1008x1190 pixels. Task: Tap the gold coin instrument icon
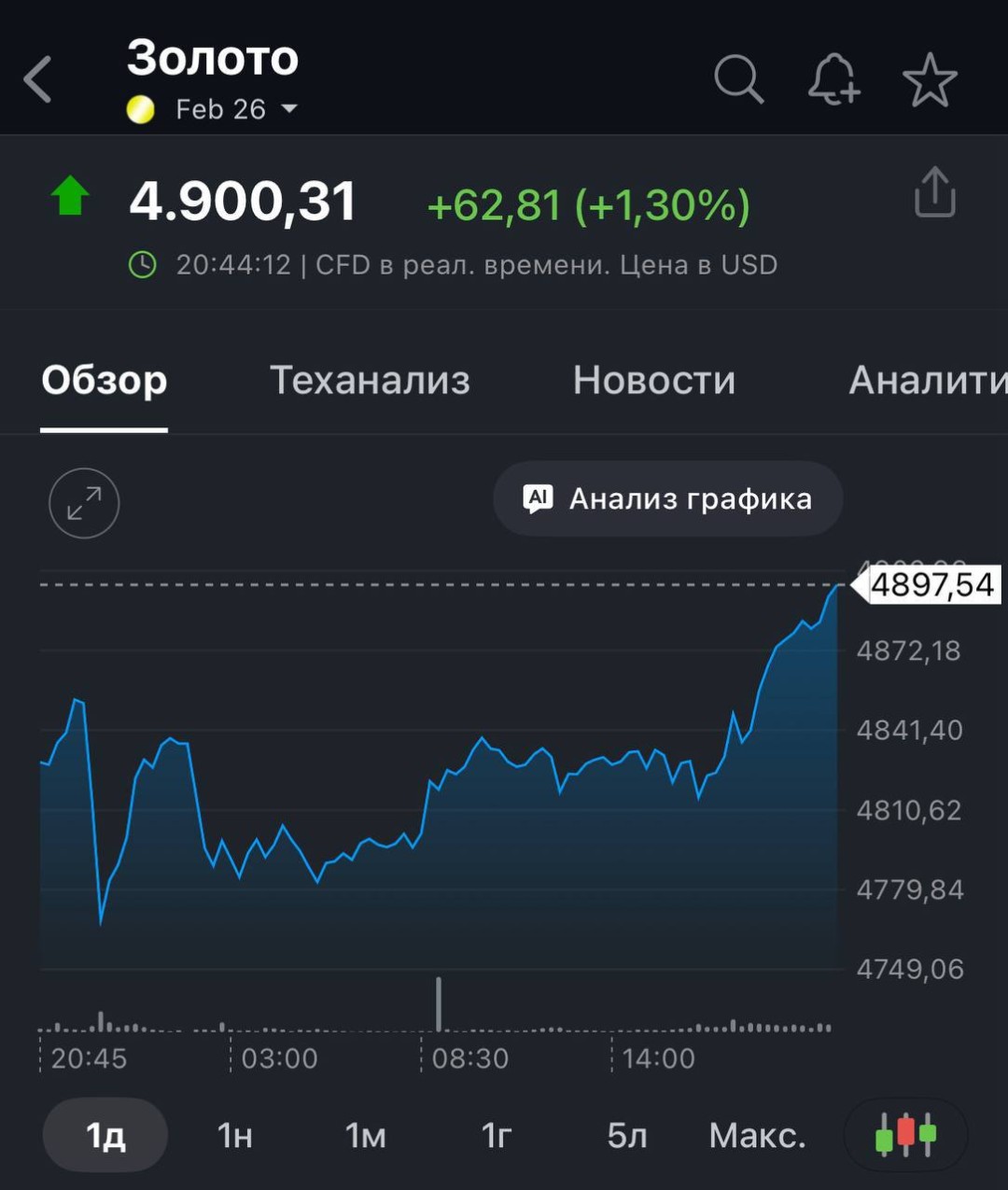tap(142, 108)
